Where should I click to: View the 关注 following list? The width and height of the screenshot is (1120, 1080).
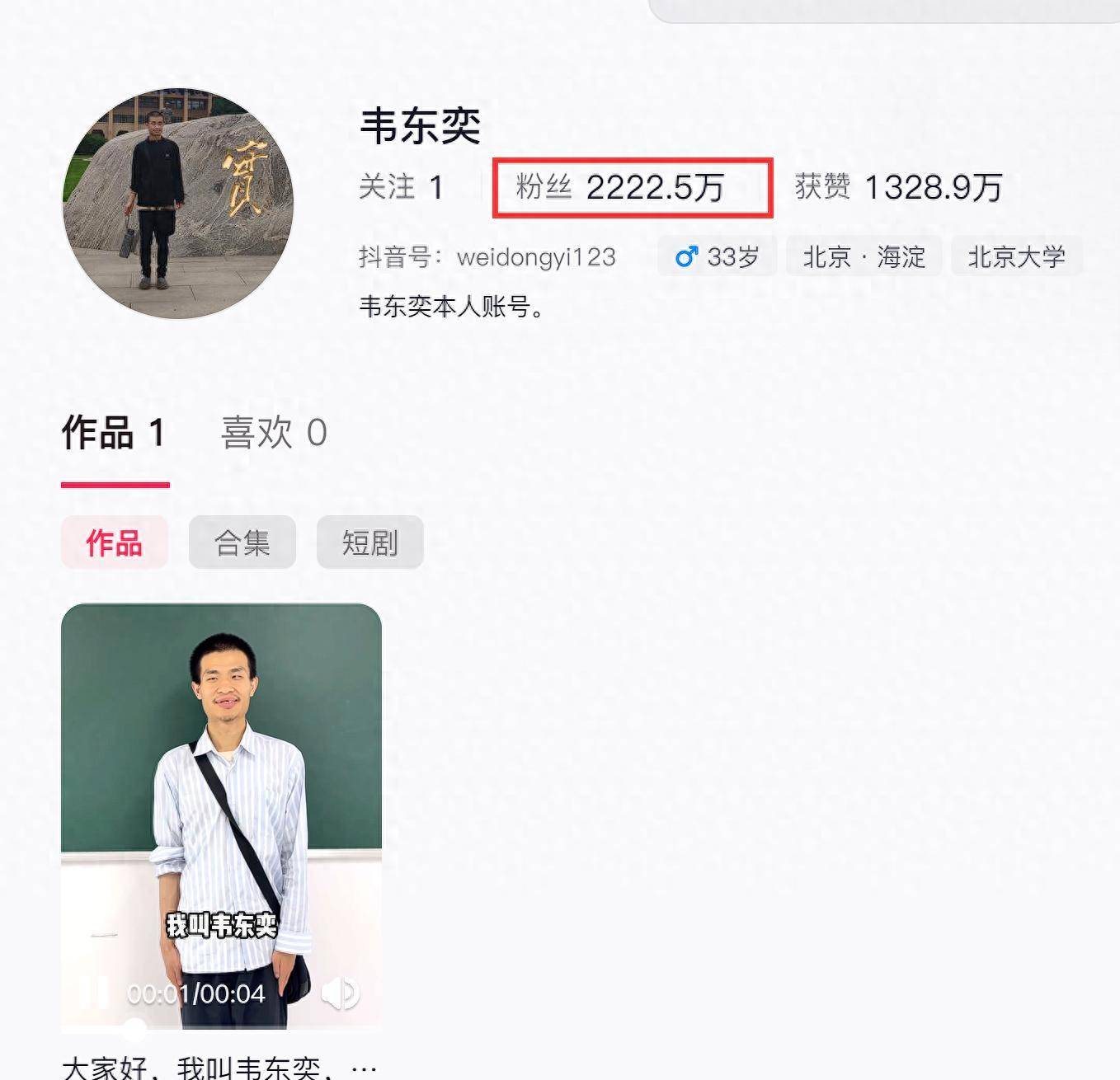[402, 187]
